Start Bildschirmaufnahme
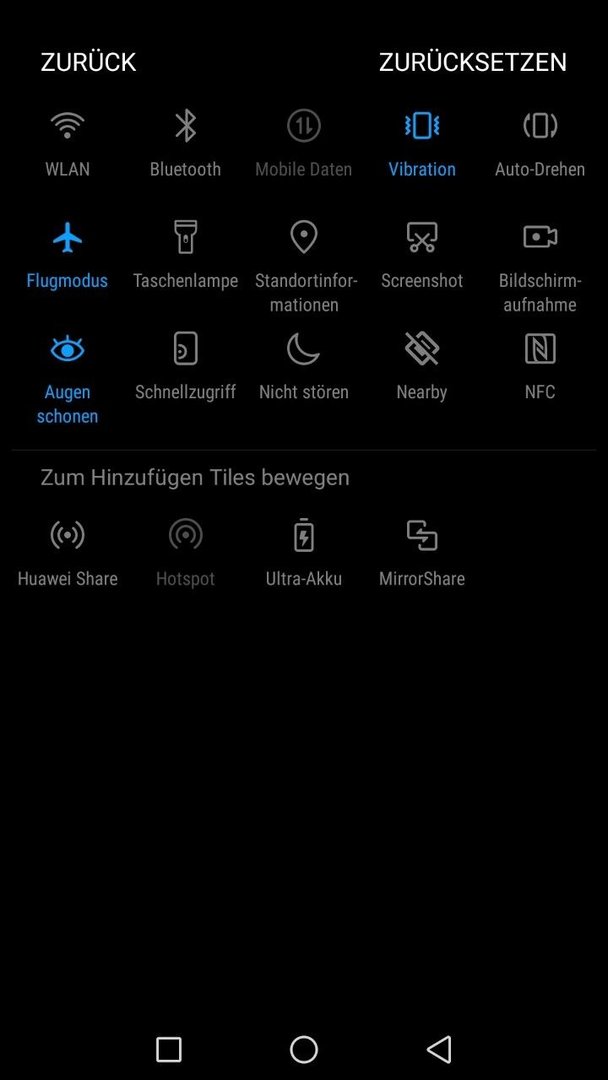This screenshot has width=608, height=1080. click(x=539, y=238)
